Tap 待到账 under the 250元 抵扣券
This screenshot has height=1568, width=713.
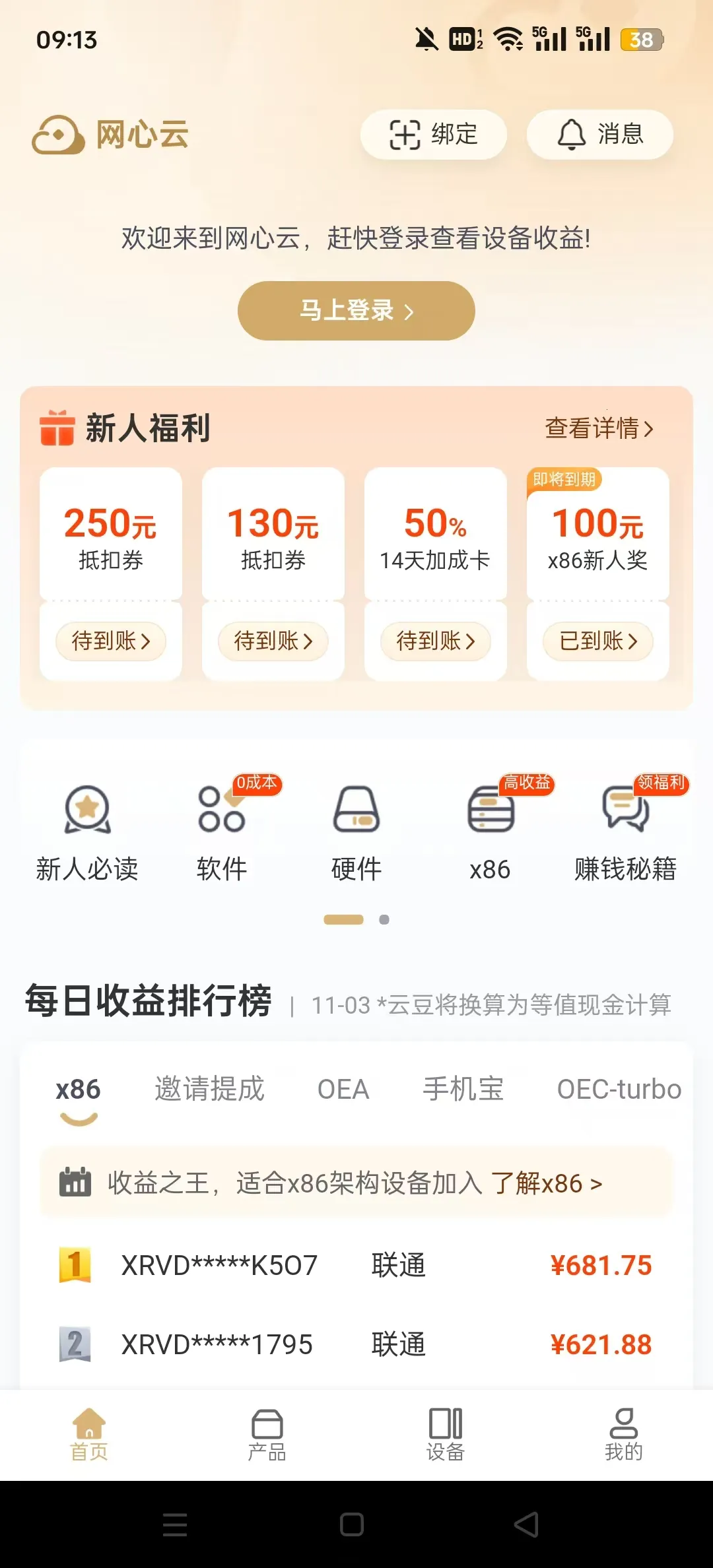[x=111, y=641]
